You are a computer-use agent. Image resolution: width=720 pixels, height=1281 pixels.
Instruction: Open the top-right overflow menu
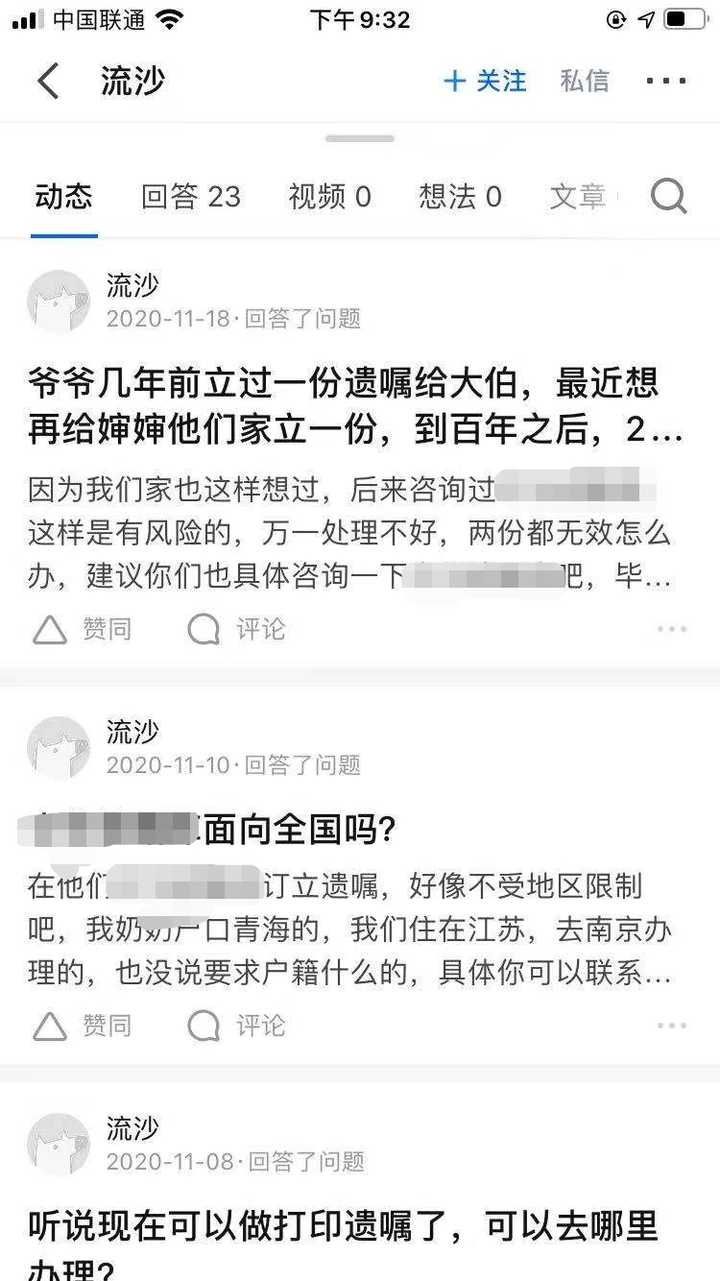[666, 81]
